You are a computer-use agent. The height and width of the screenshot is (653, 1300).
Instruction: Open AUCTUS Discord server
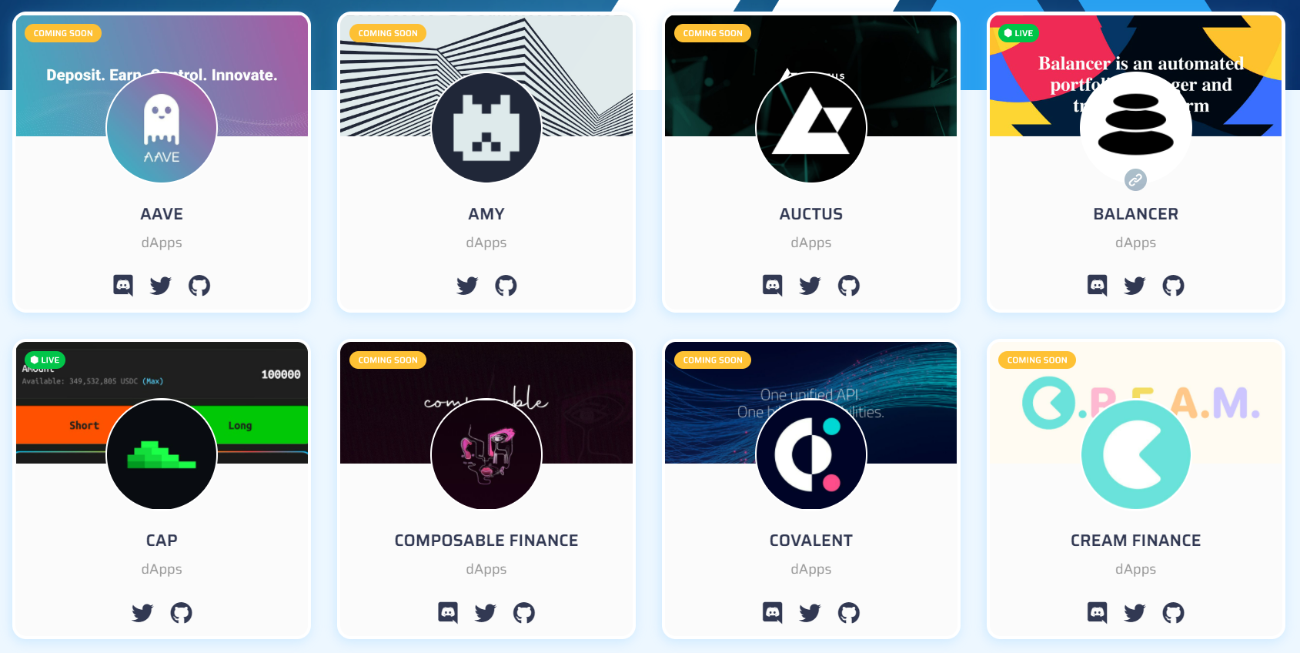(x=772, y=286)
